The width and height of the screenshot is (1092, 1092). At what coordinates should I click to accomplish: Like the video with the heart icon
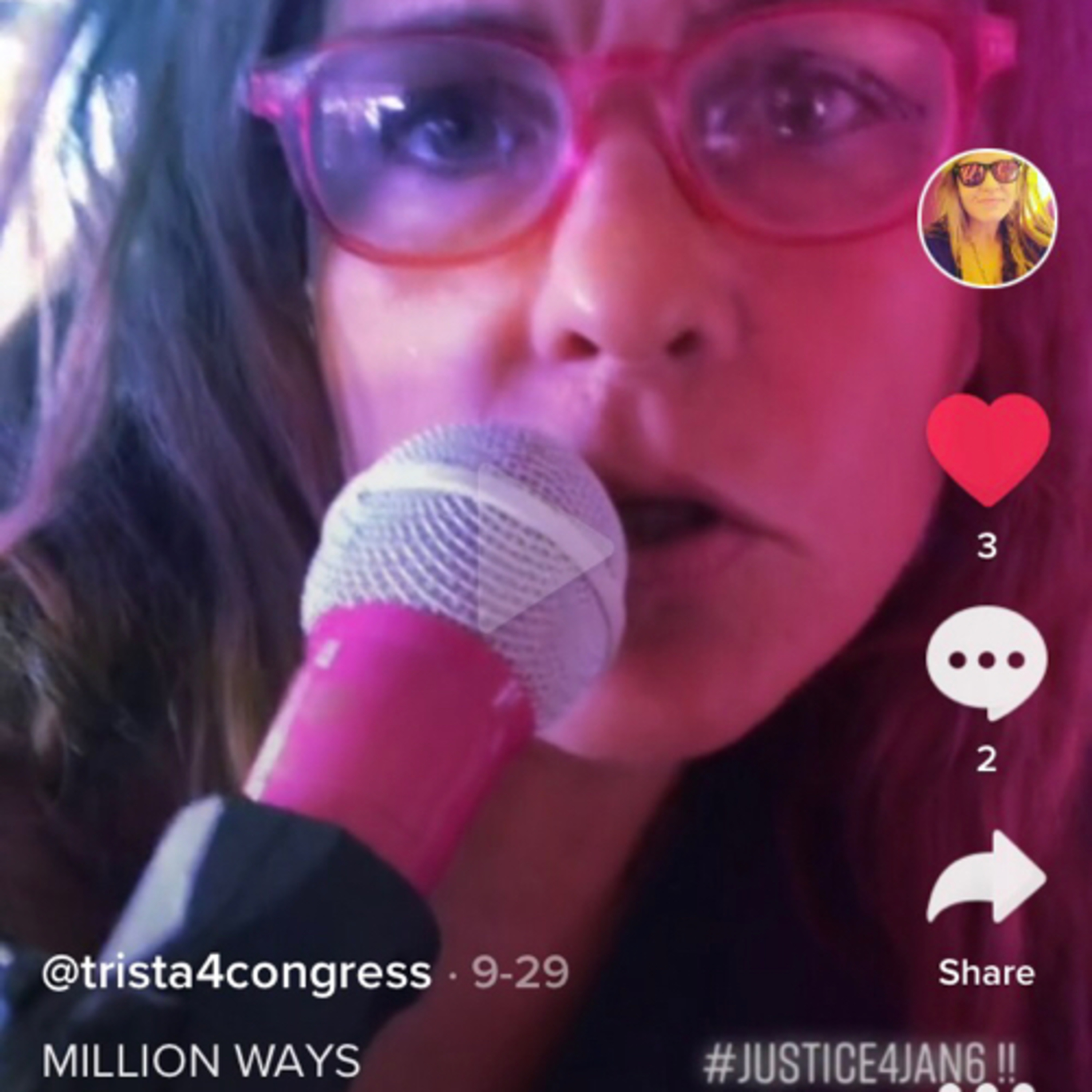pyautogui.click(x=988, y=447)
